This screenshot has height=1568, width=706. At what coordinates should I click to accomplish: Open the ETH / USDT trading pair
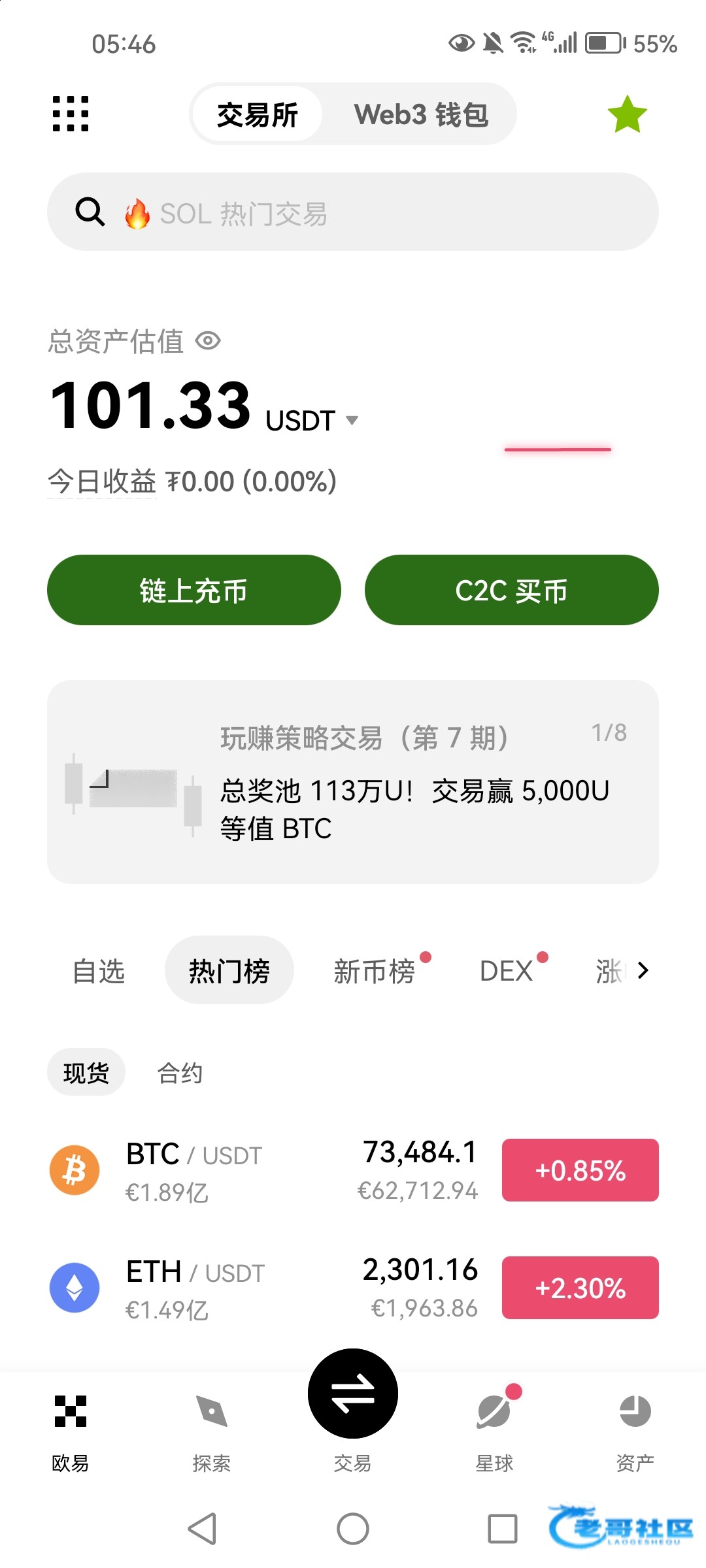coord(261,1288)
